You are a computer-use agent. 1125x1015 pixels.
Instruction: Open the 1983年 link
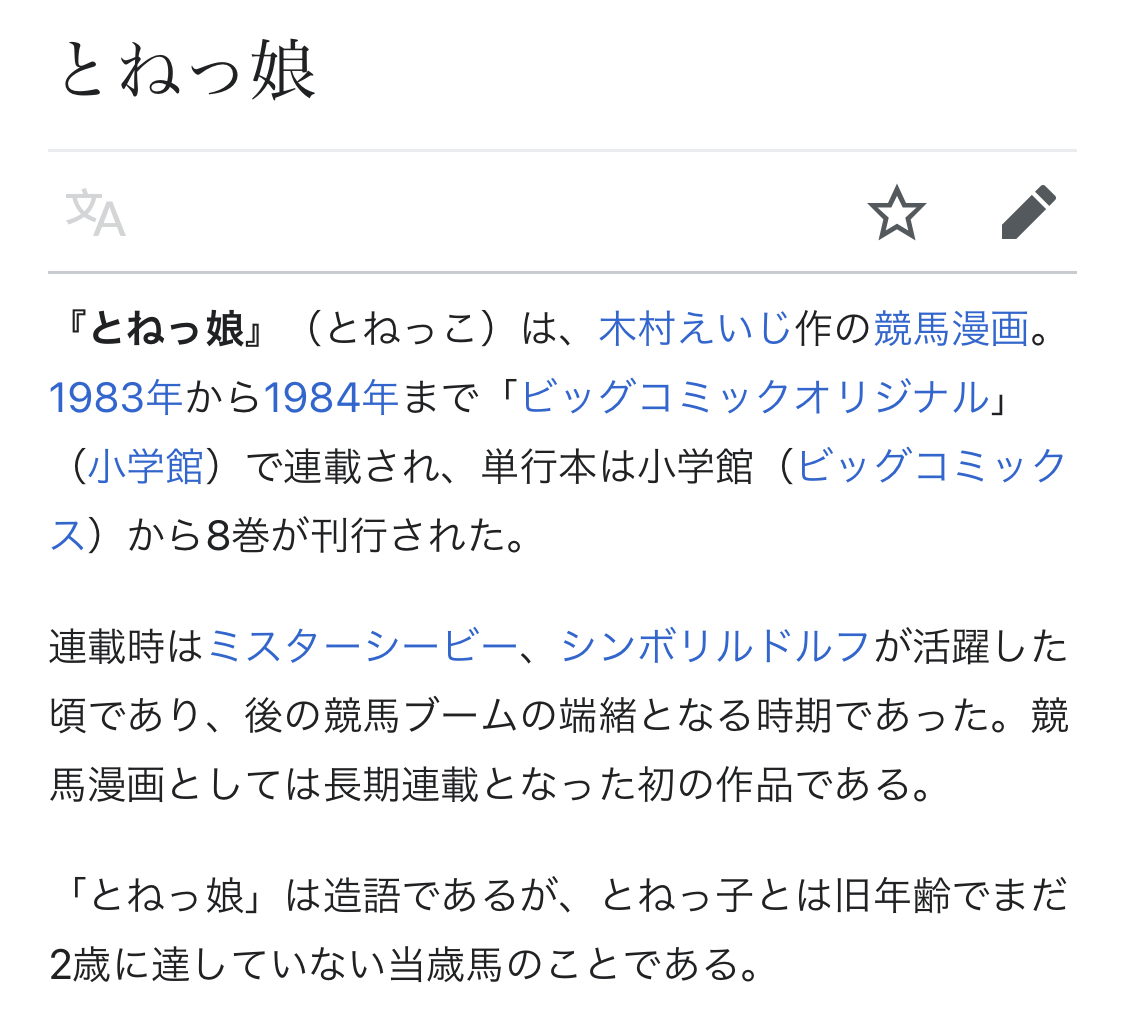(116, 398)
